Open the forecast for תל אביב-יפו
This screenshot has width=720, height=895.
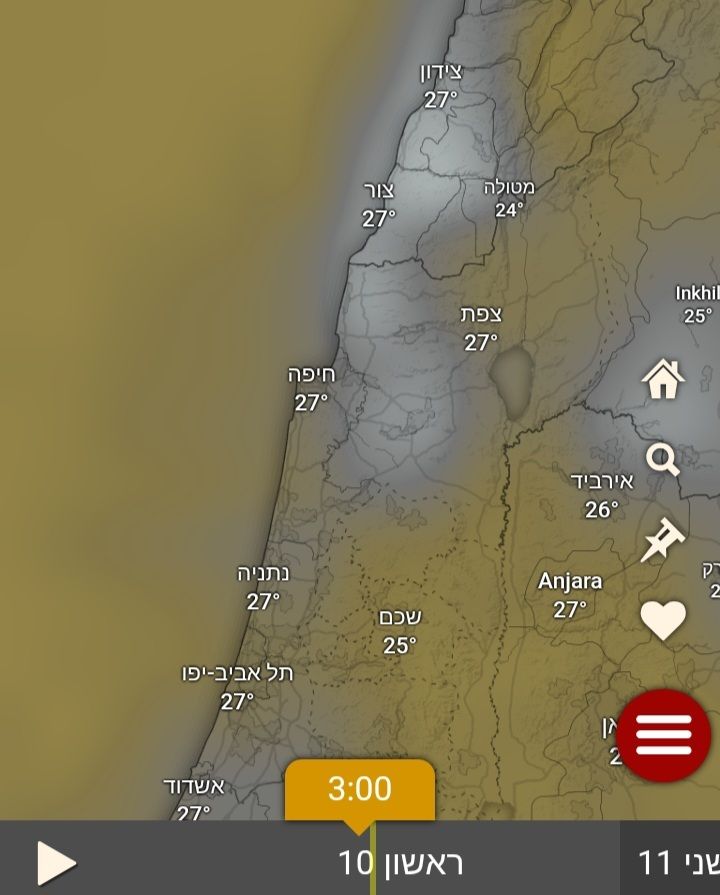click(238, 686)
